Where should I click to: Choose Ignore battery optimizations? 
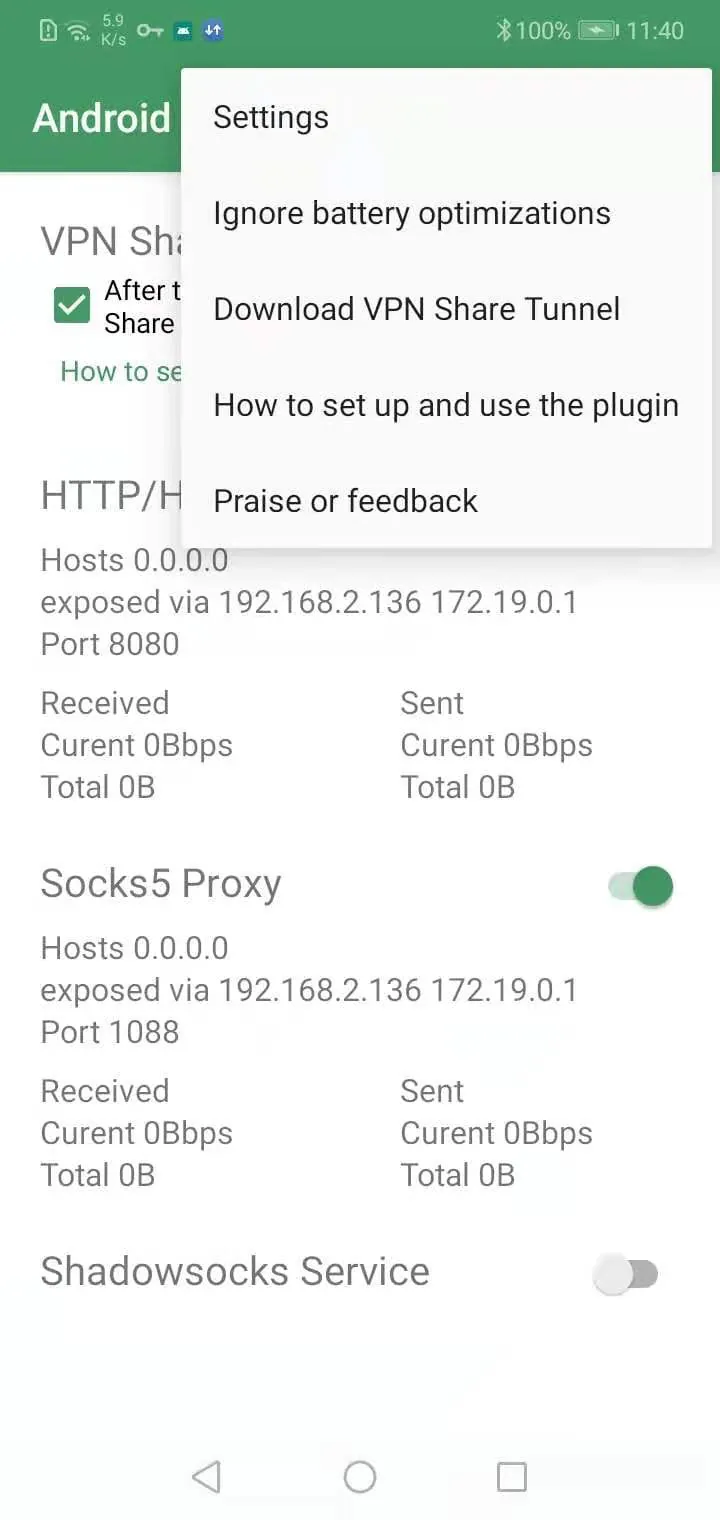point(411,212)
